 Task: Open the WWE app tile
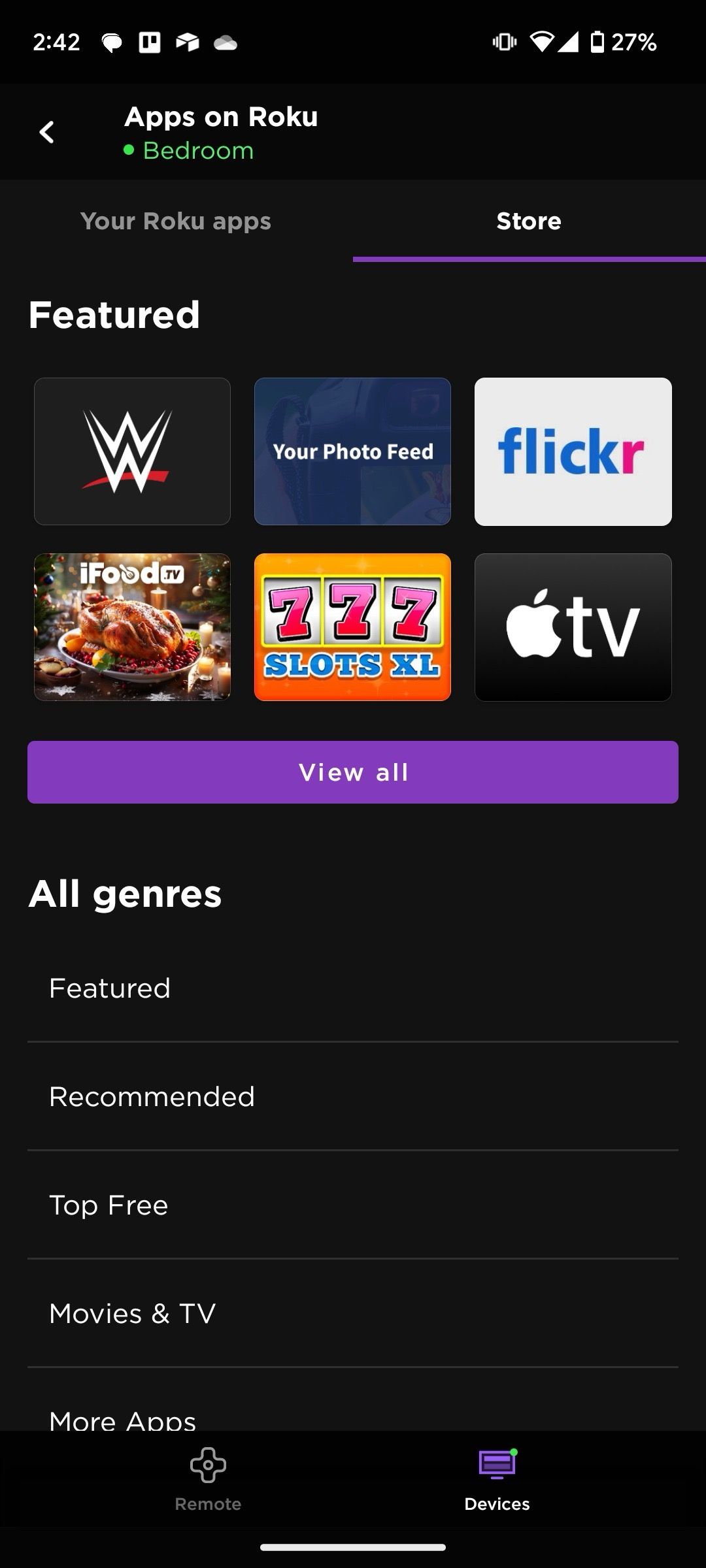pos(131,450)
